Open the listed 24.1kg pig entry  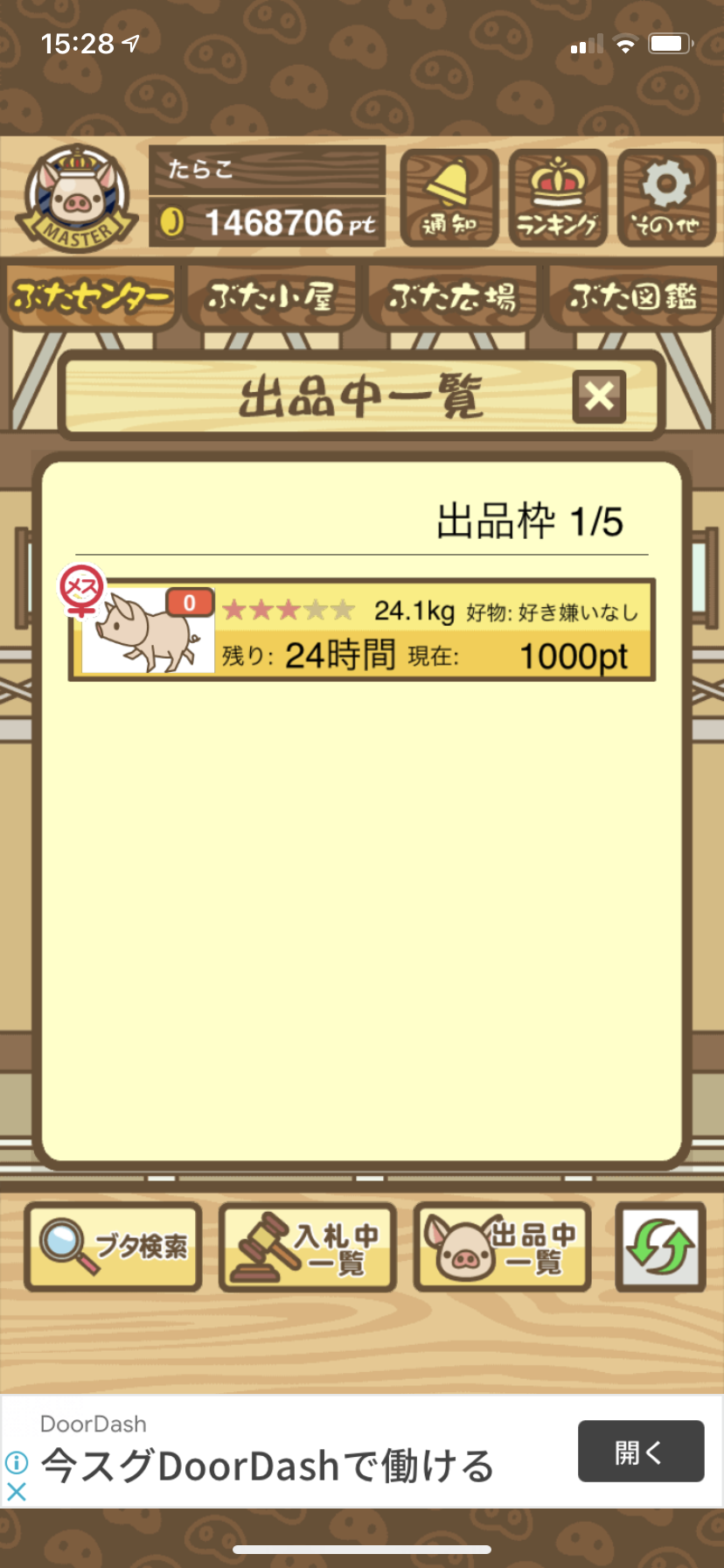click(362, 629)
